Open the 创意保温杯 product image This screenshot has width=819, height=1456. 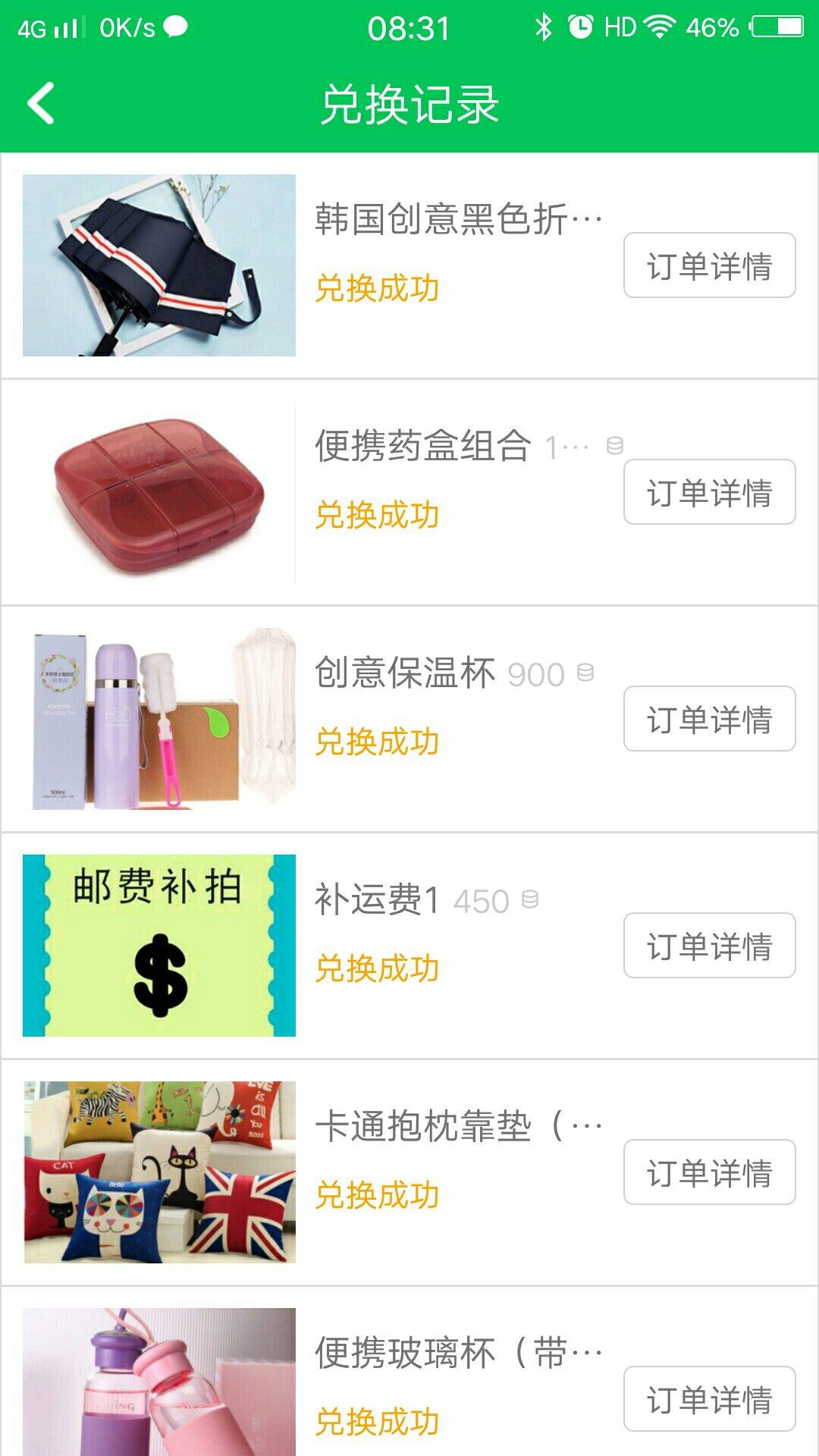(159, 719)
